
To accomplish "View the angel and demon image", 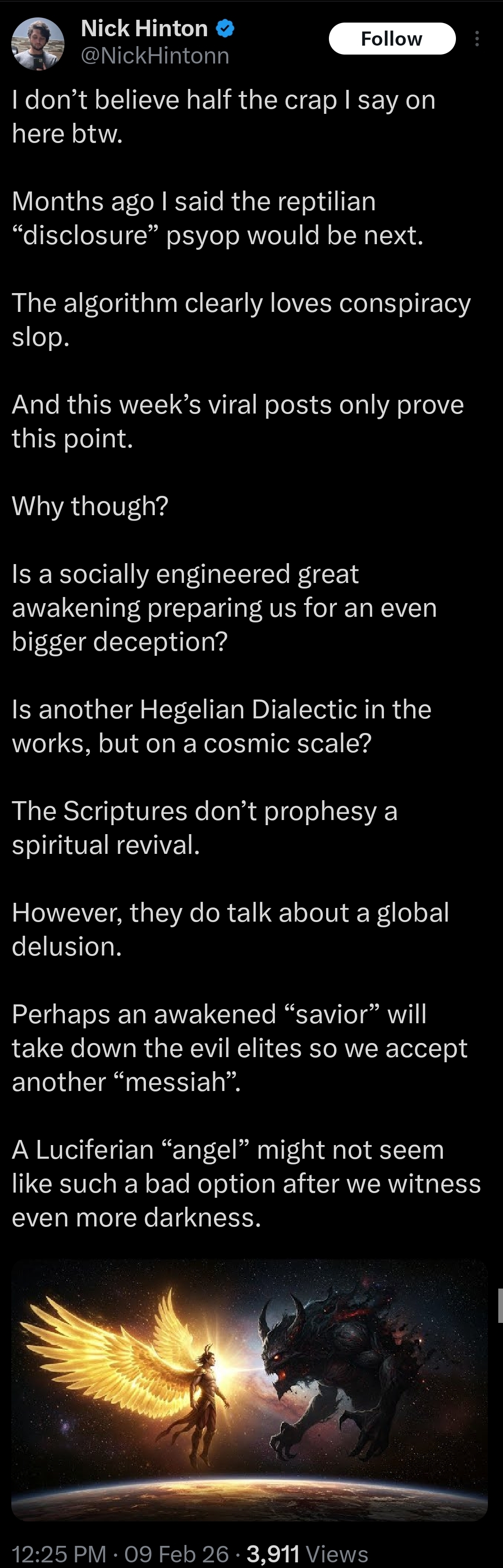I will (249, 1390).
